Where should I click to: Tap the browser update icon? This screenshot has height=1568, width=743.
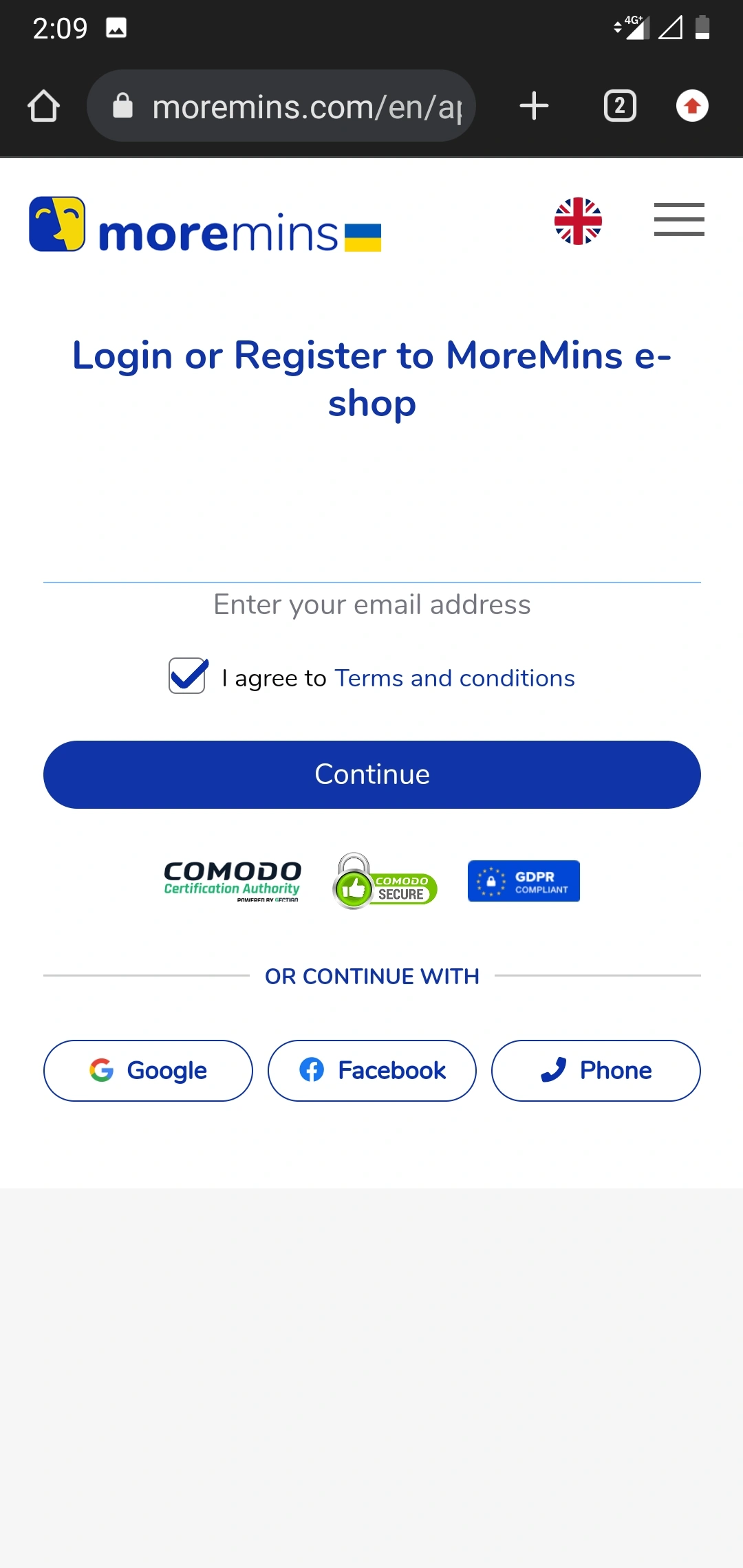click(x=692, y=106)
